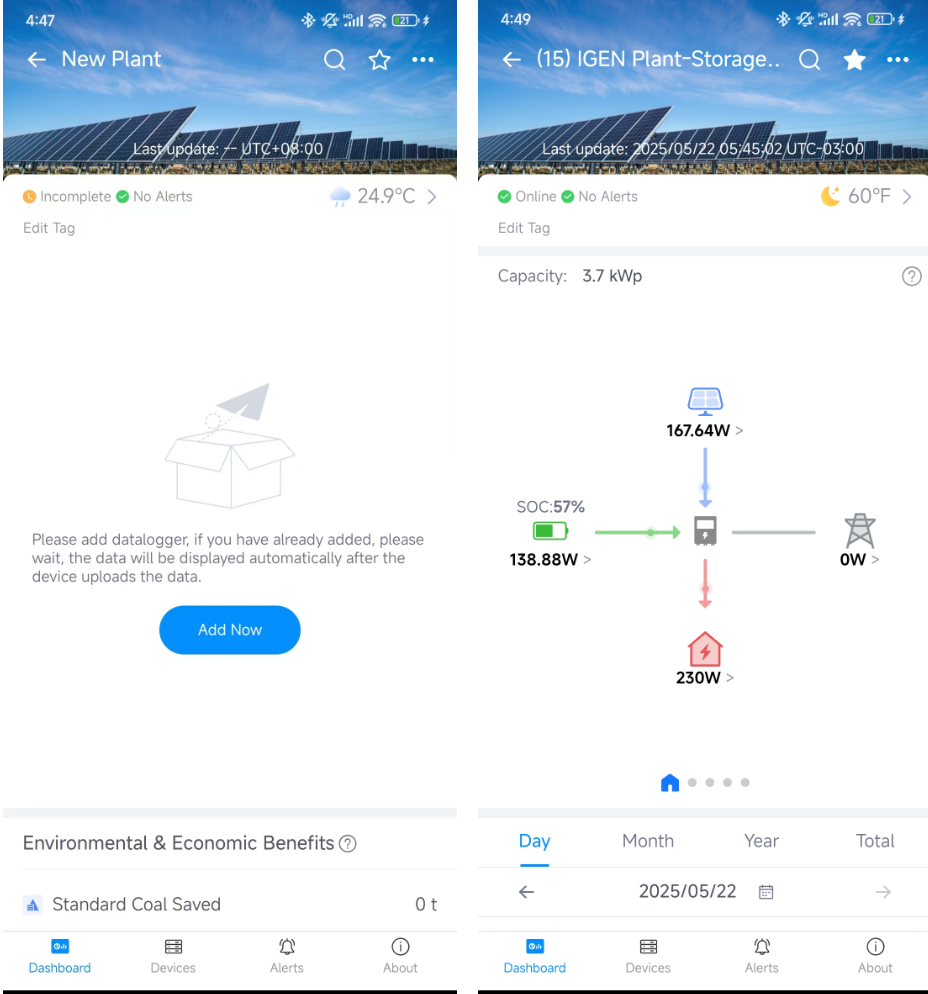This screenshot has height=994, width=928.
Task: Favorite the New Plant with the star
Action: point(379,60)
